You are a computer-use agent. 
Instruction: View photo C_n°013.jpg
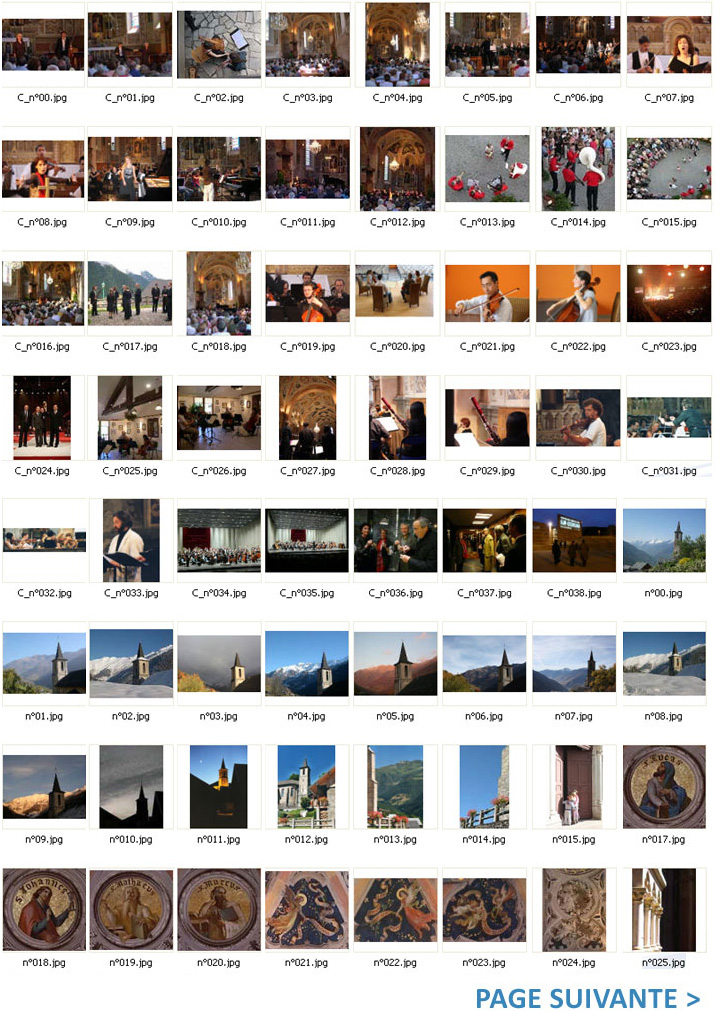488,168
